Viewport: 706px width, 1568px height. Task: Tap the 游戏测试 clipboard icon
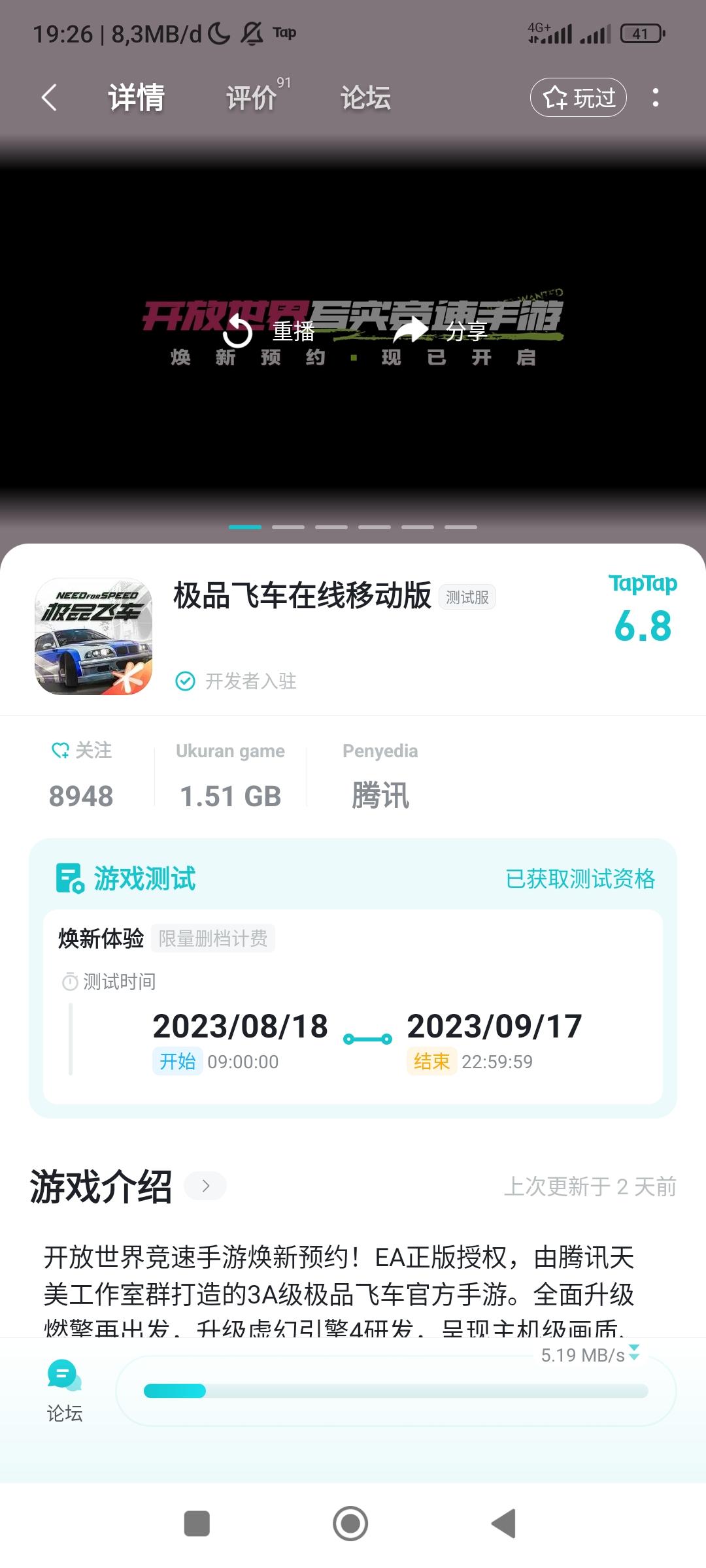(70, 878)
